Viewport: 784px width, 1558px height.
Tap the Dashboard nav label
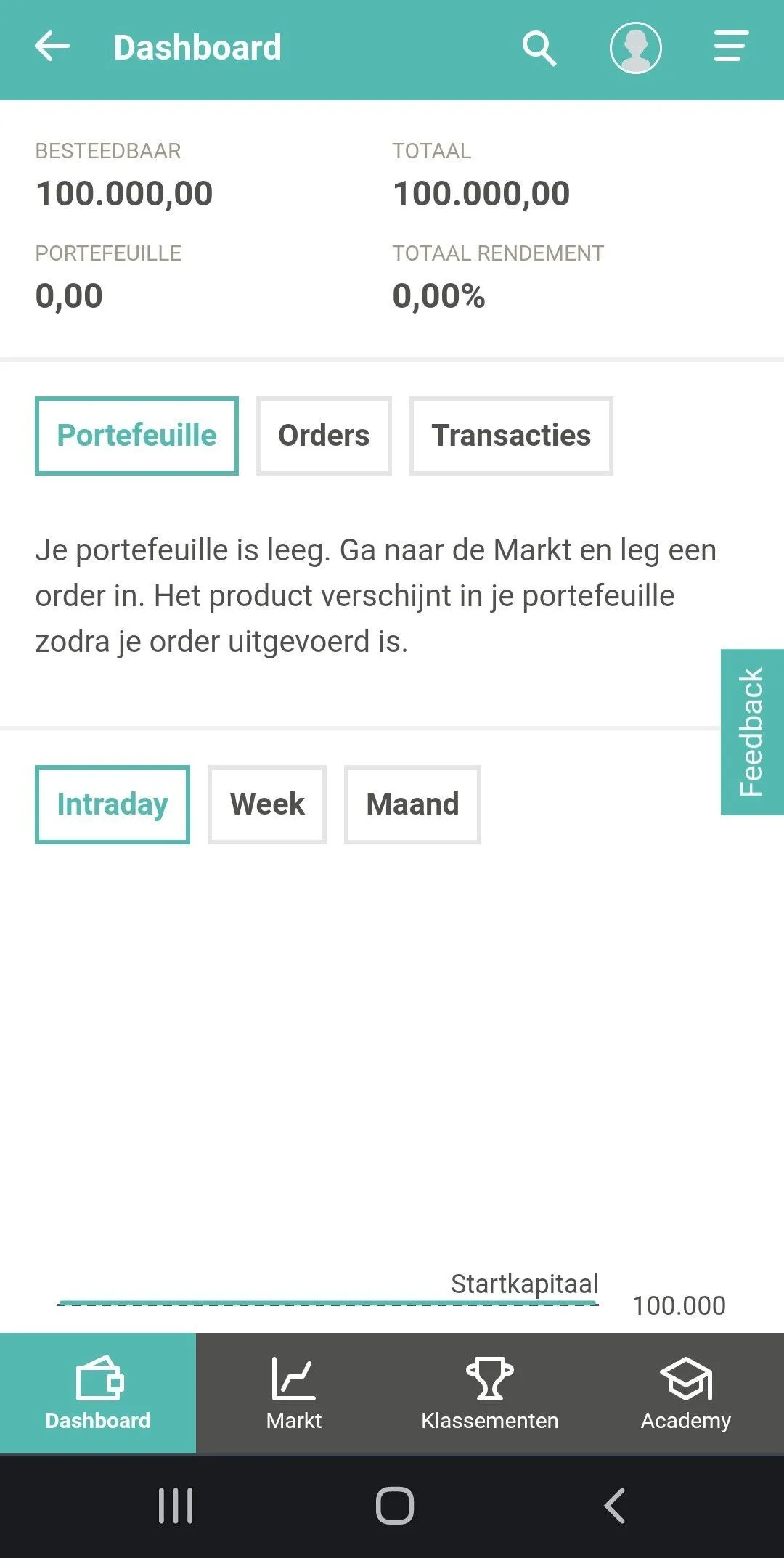(98, 1421)
